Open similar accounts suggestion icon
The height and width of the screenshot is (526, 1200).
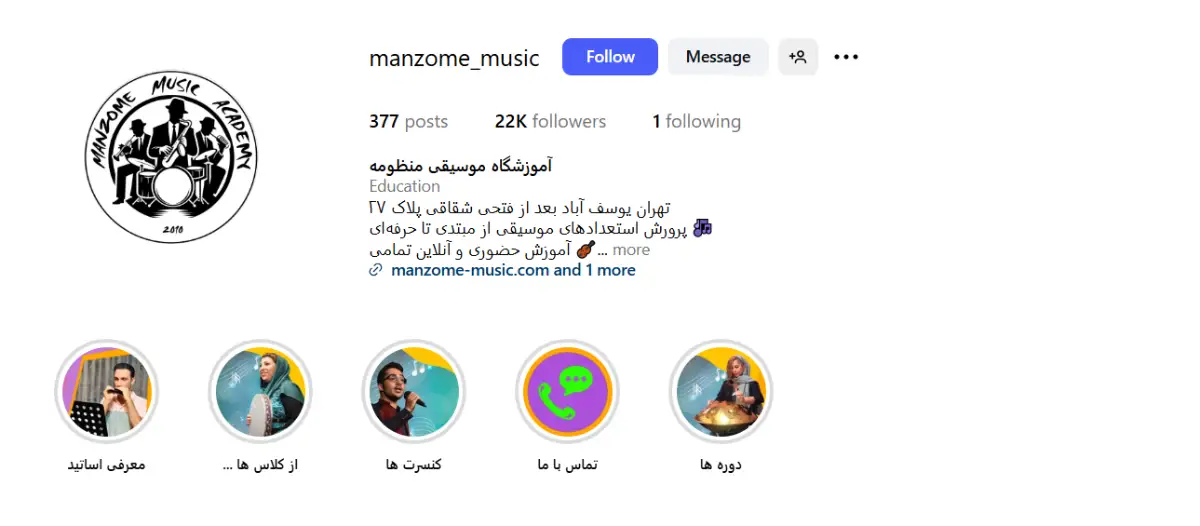click(x=798, y=57)
